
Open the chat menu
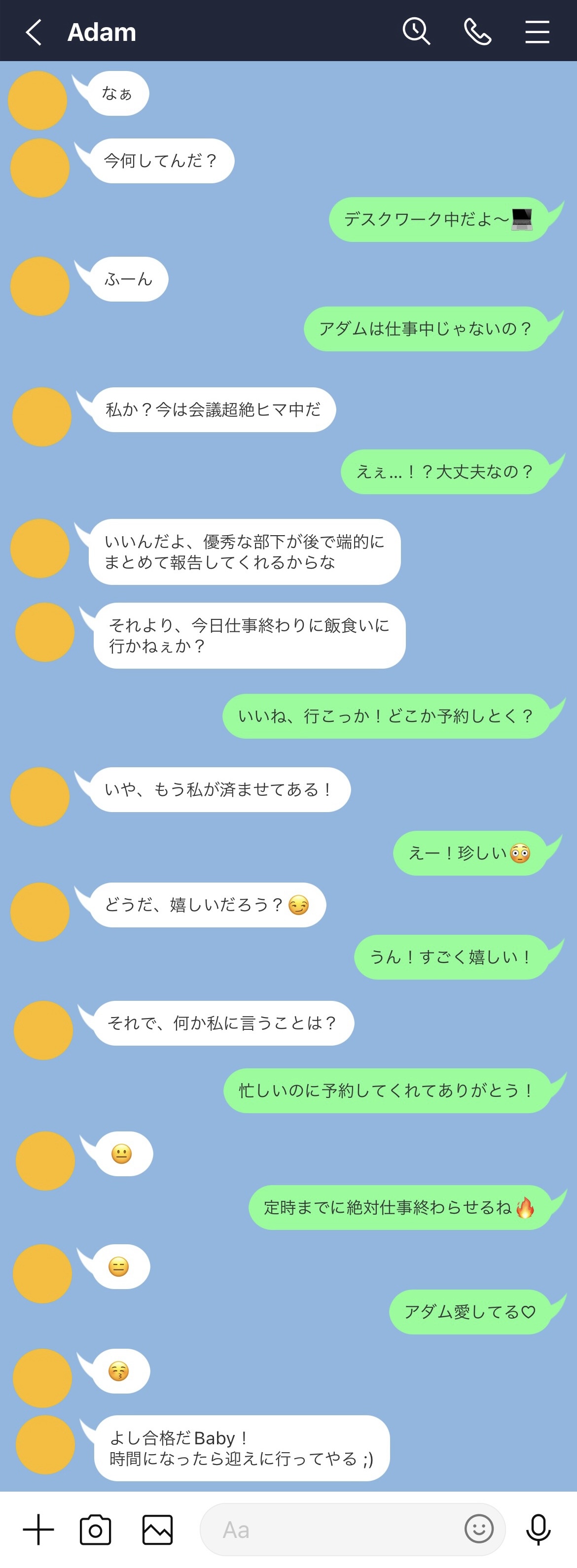pos(537,32)
